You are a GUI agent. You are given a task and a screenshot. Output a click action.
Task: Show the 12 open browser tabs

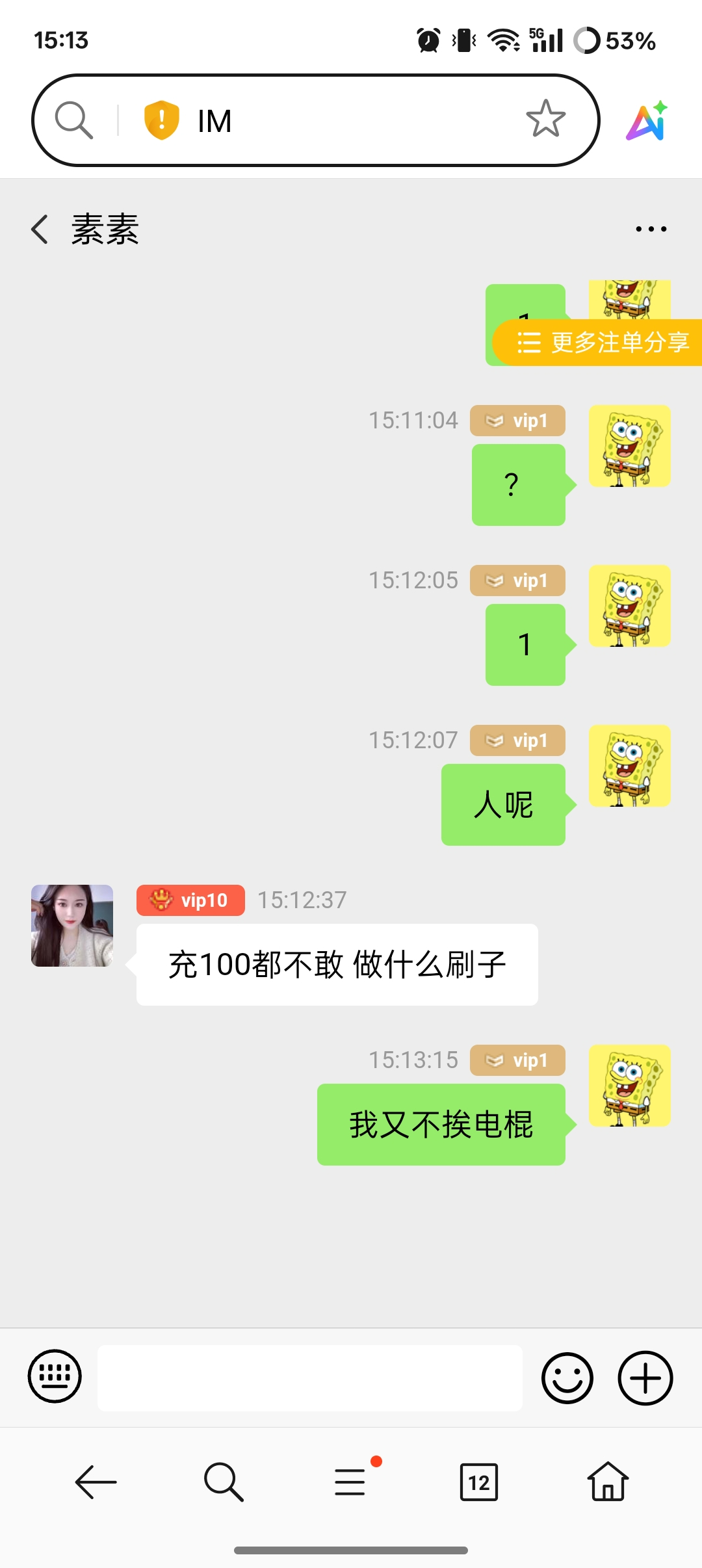[479, 1482]
